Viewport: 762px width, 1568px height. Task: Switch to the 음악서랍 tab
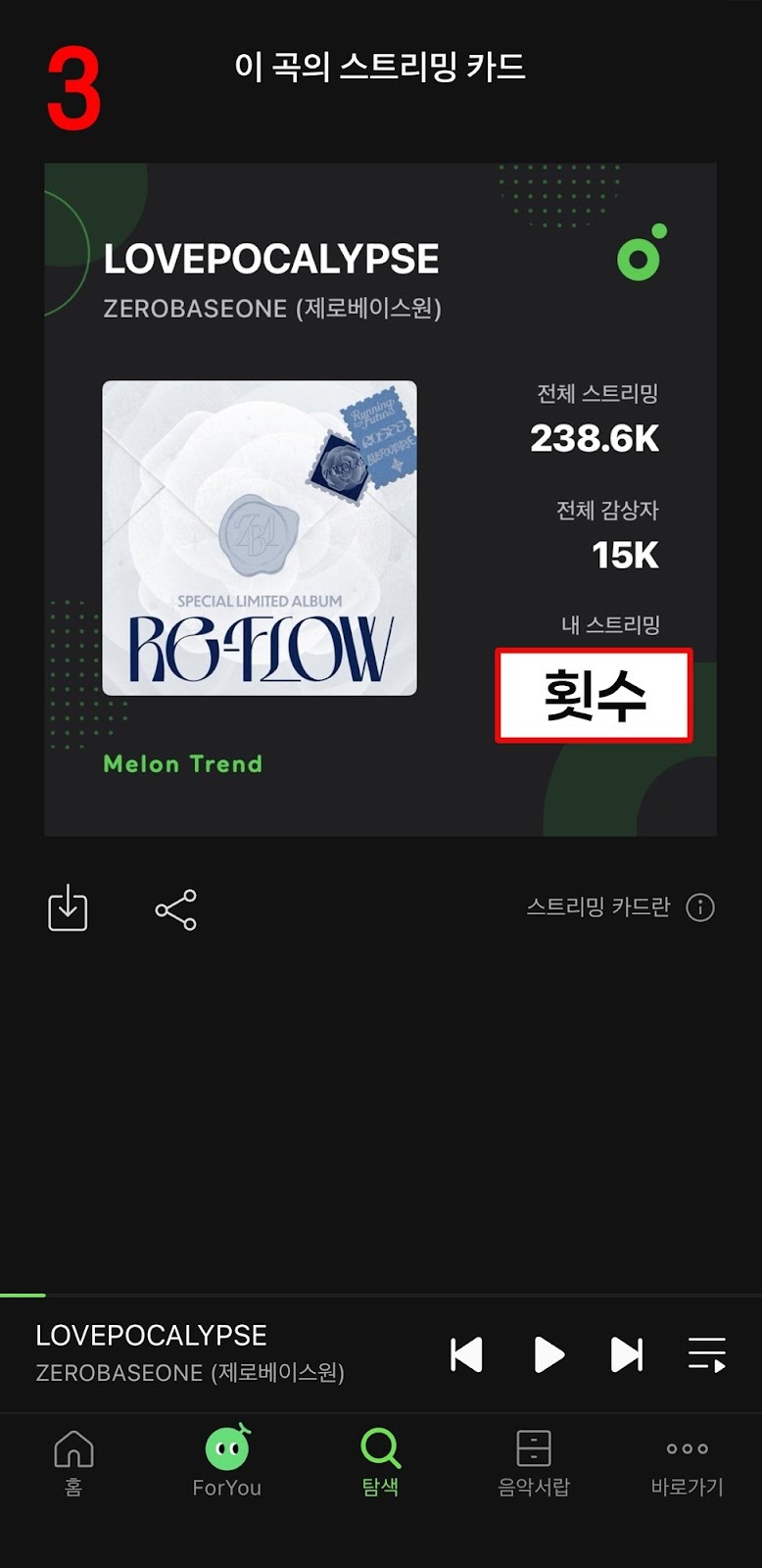click(534, 1462)
